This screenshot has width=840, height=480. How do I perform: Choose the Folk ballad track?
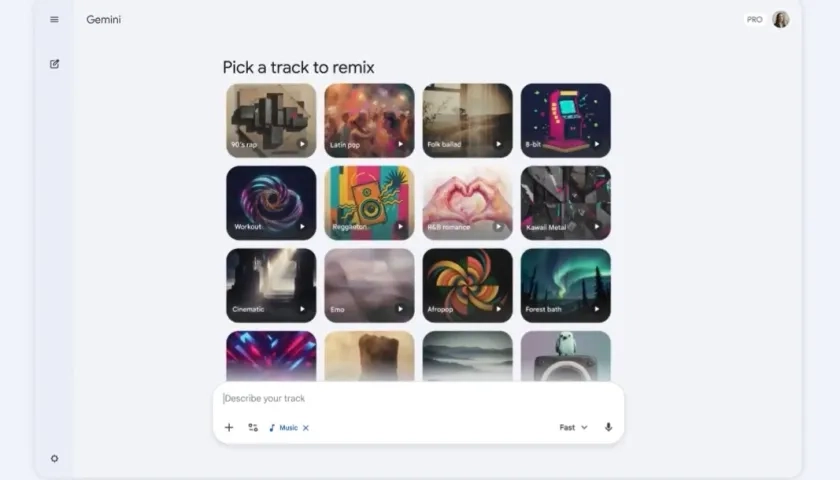(x=467, y=120)
